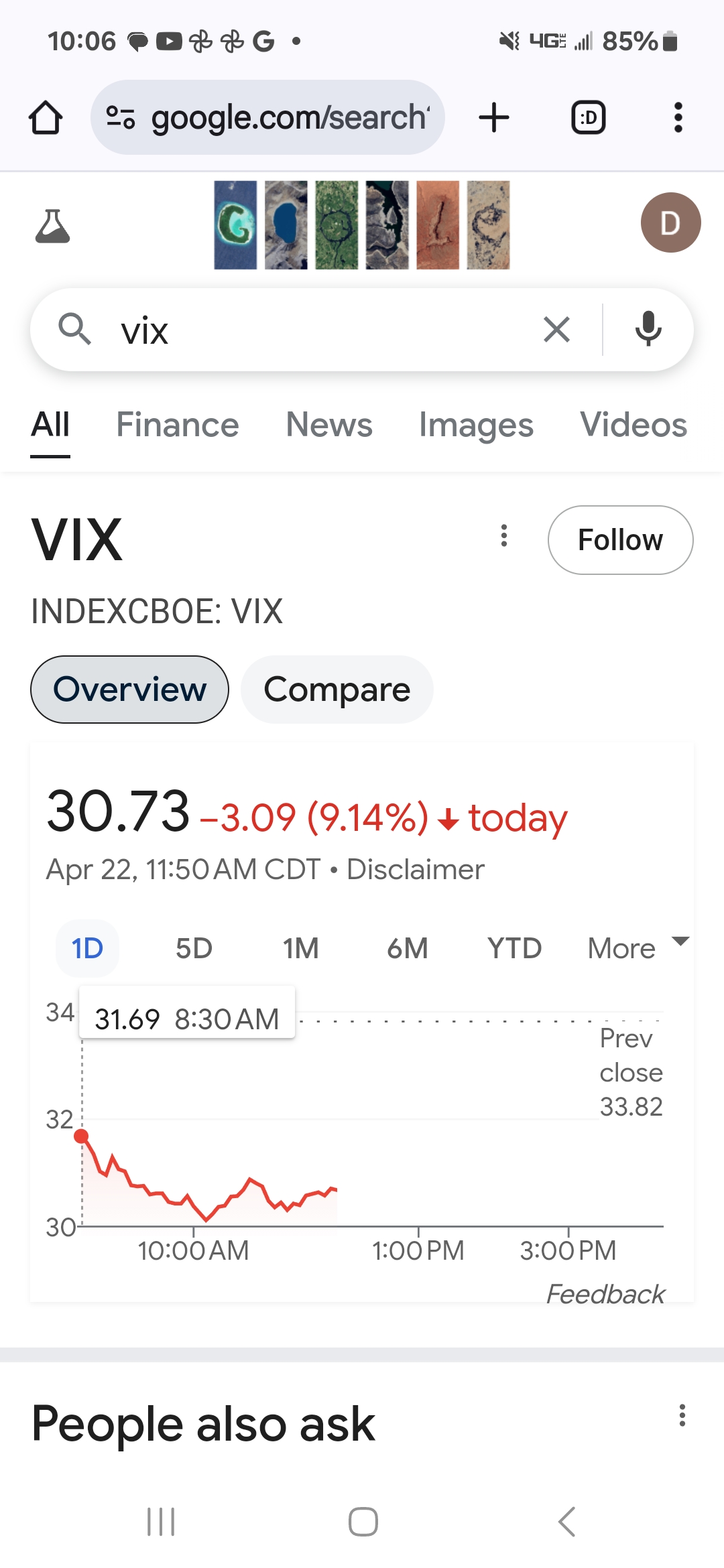The width and height of the screenshot is (724, 1568).
Task: Expand the More chart ranges dropdown
Action: pos(637,948)
